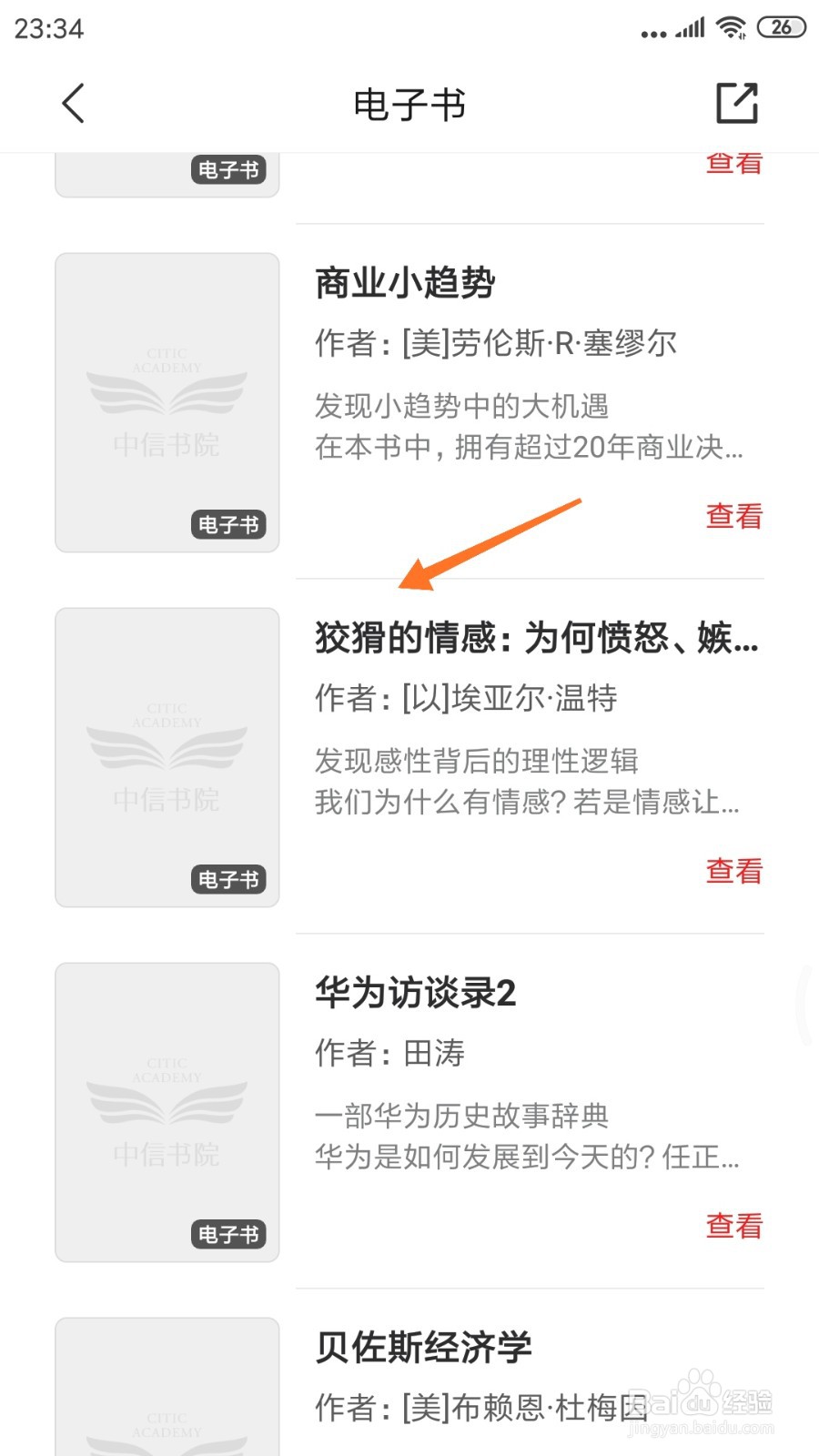Viewport: 819px width, 1456px height.
Task: View details of 狡猾的情感 via 查看
Action: tap(733, 871)
